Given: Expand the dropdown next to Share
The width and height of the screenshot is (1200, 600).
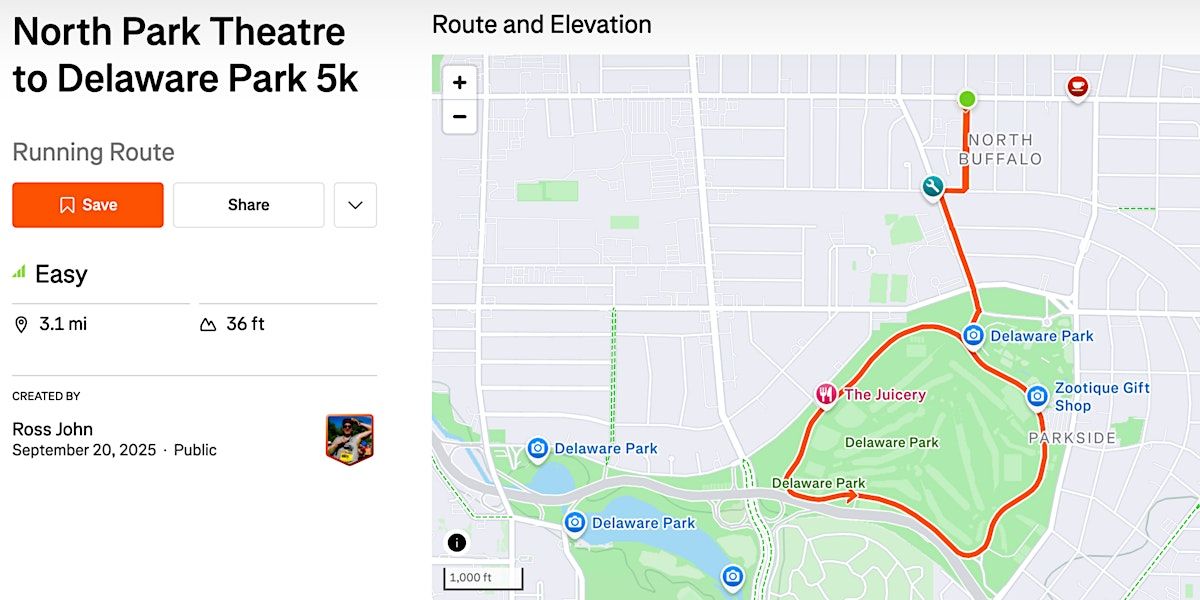Looking at the screenshot, I should pyautogui.click(x=355, y=205).
